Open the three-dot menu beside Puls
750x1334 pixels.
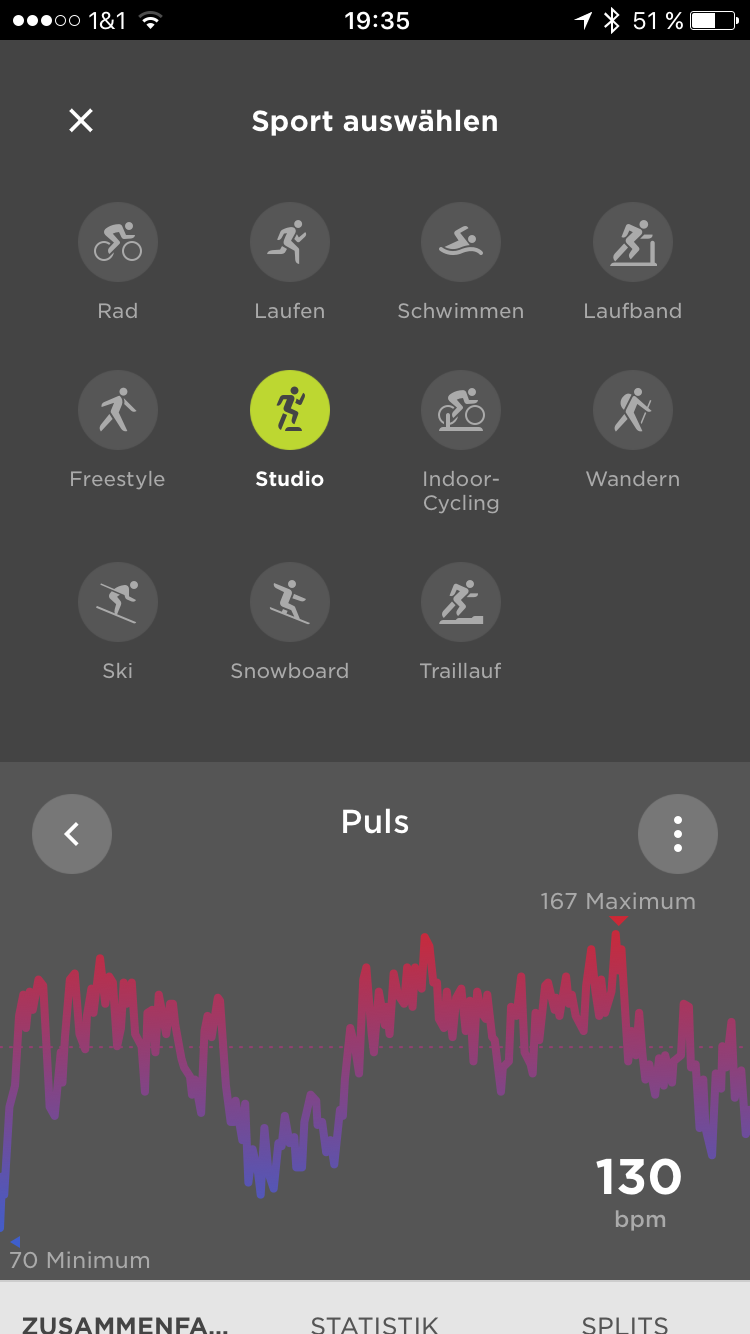coord(678,834)
